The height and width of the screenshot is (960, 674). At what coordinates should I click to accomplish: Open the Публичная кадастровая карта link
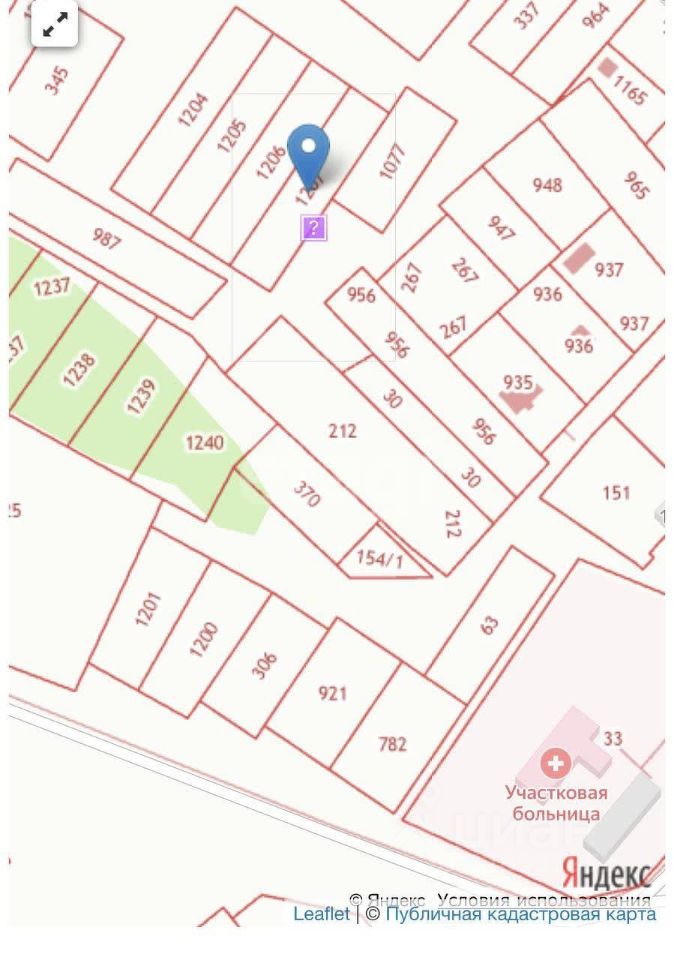pos(521,914)
